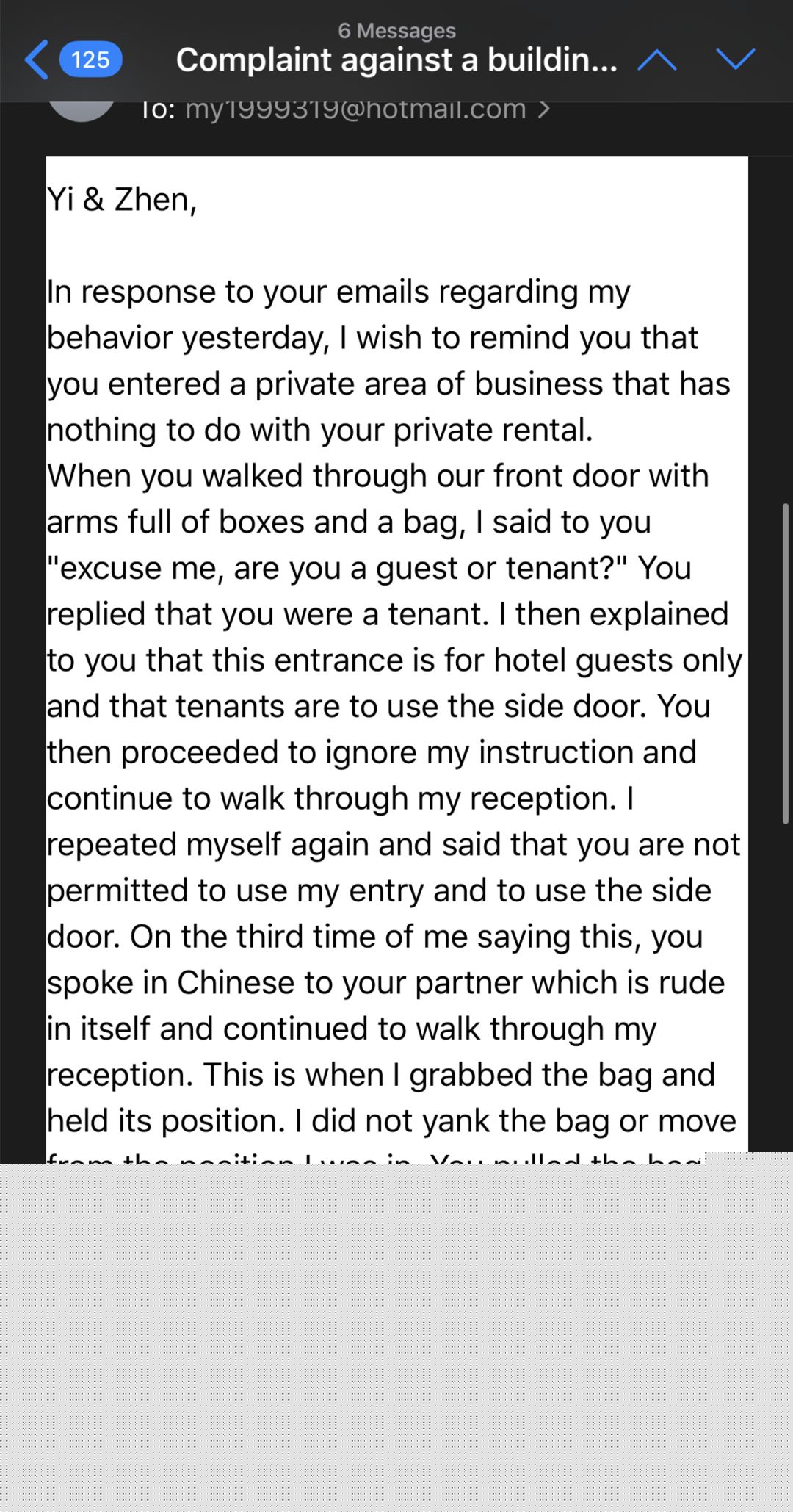Jump to the previous message with up arrow

click(657, 60)
